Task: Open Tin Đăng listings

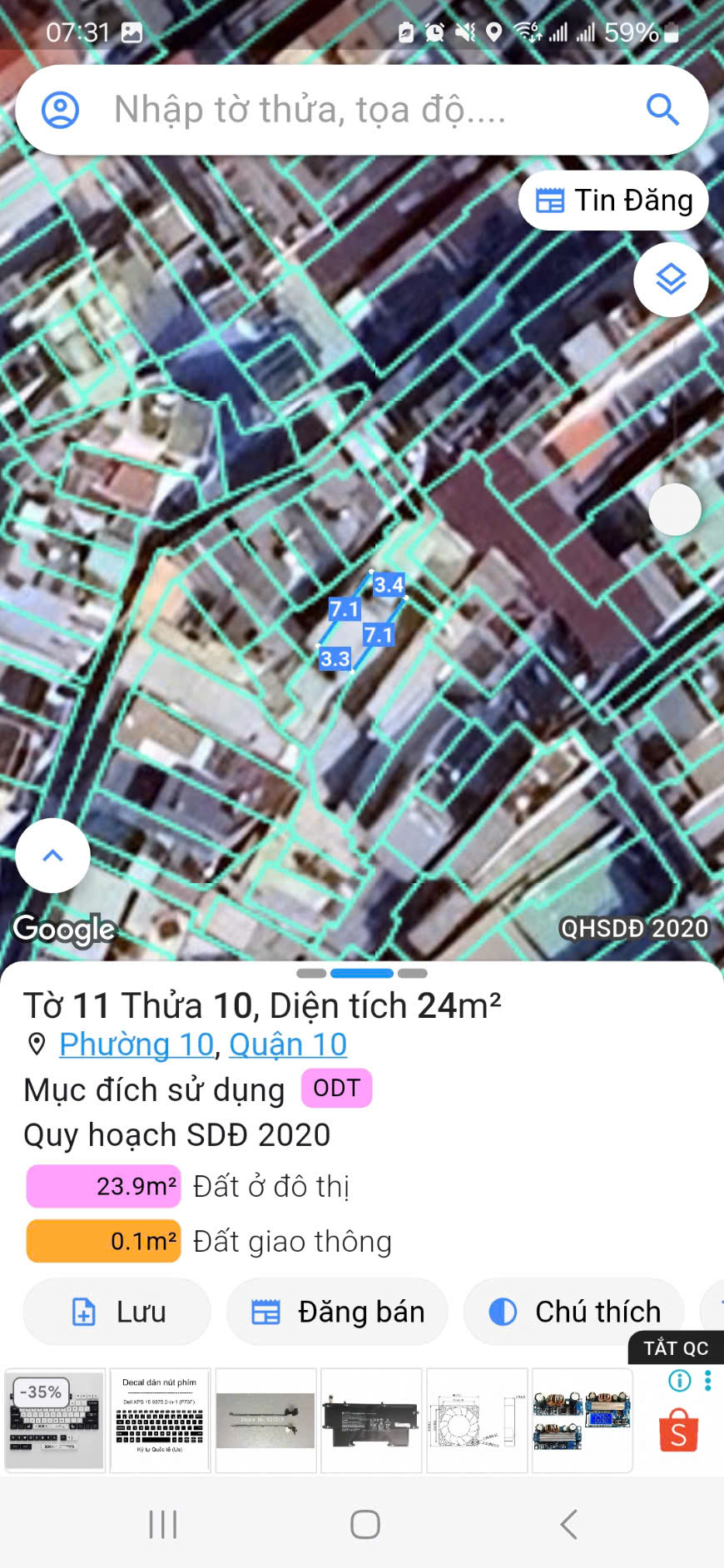Action: tap(613, 201)
